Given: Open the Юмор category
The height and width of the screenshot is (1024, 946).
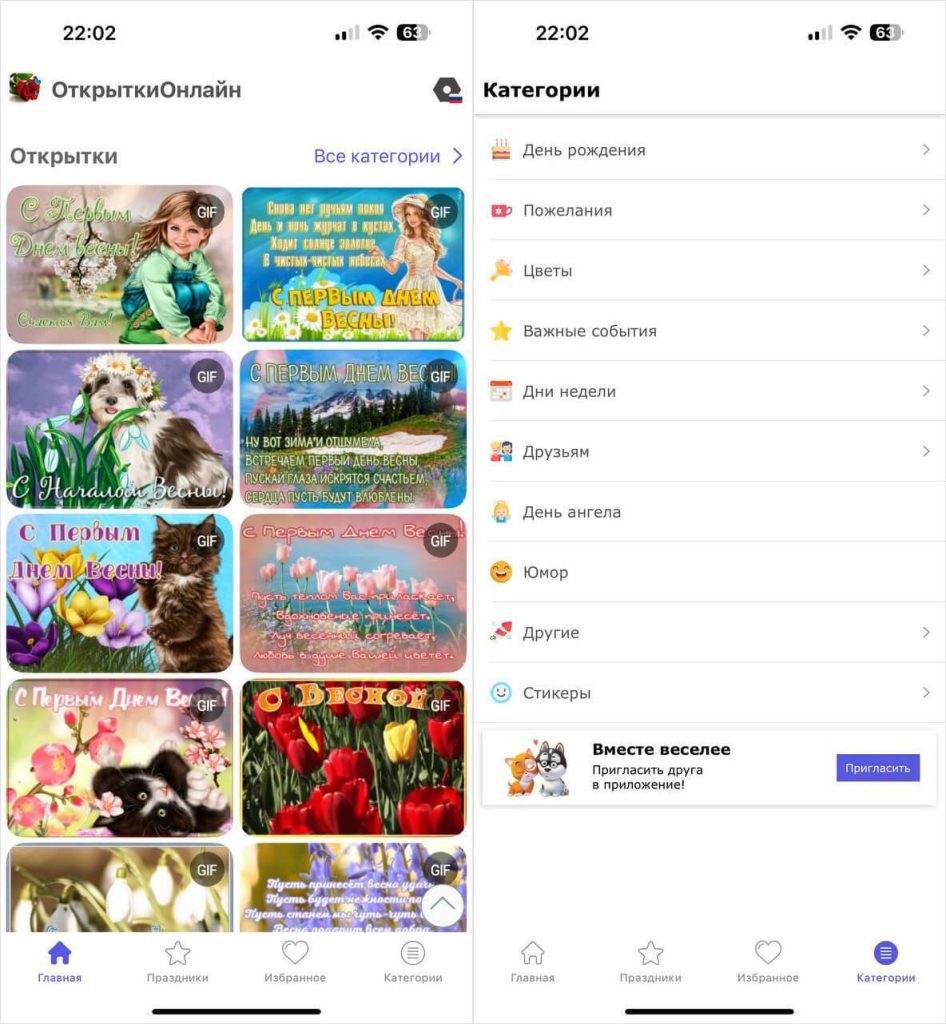Looking at the screenshot, I should pyautogui.click(x=710, y=573).
